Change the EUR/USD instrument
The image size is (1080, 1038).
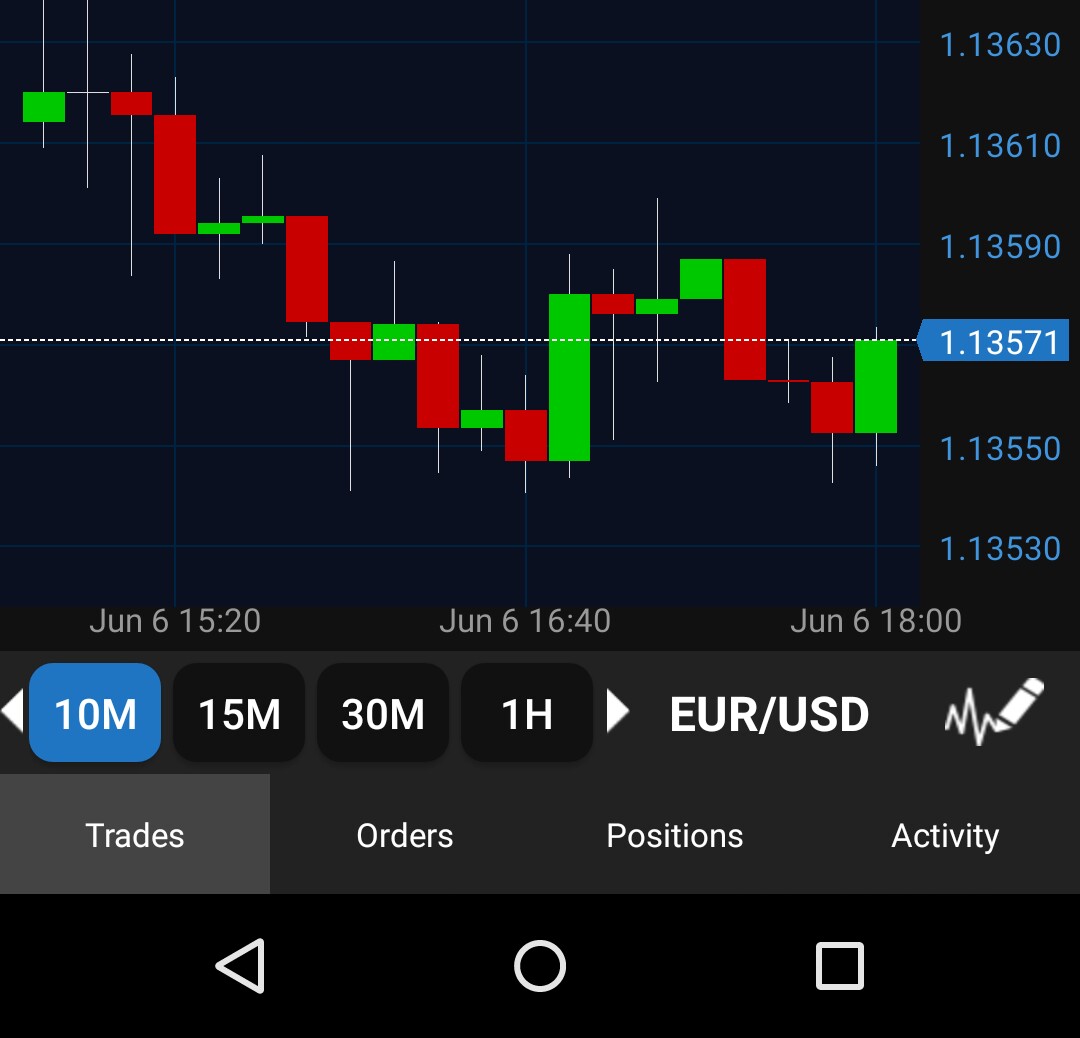[769, 714]
